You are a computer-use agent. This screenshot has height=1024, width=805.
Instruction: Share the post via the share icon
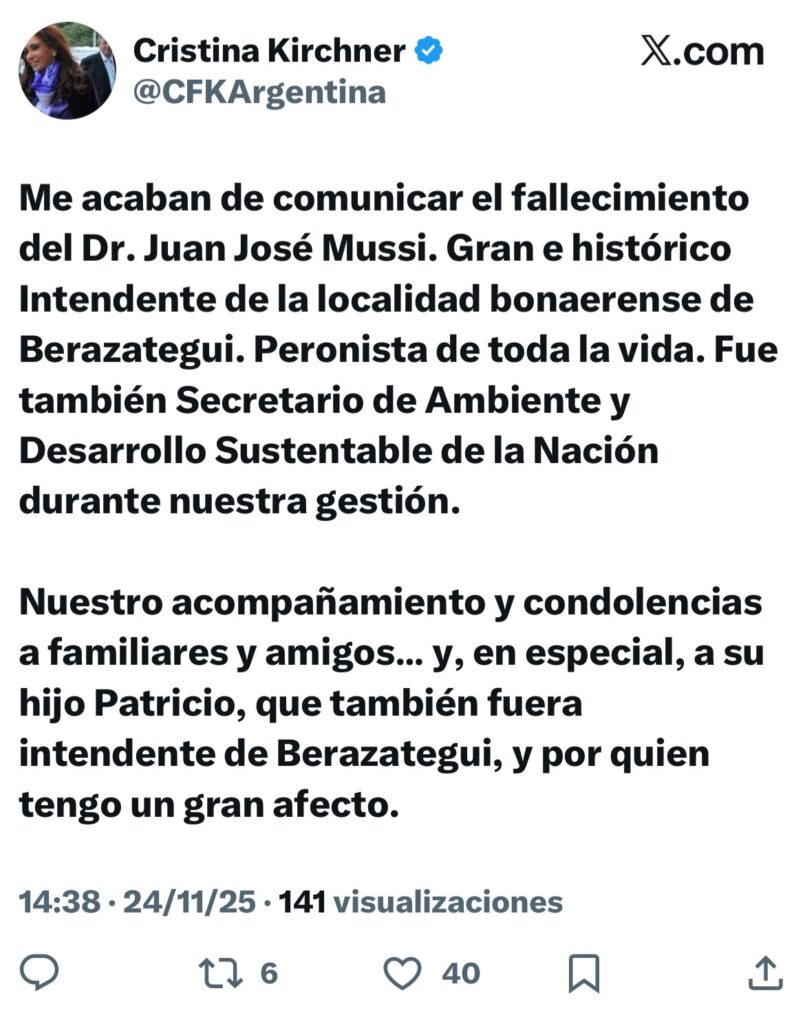(x=764, y=971)
